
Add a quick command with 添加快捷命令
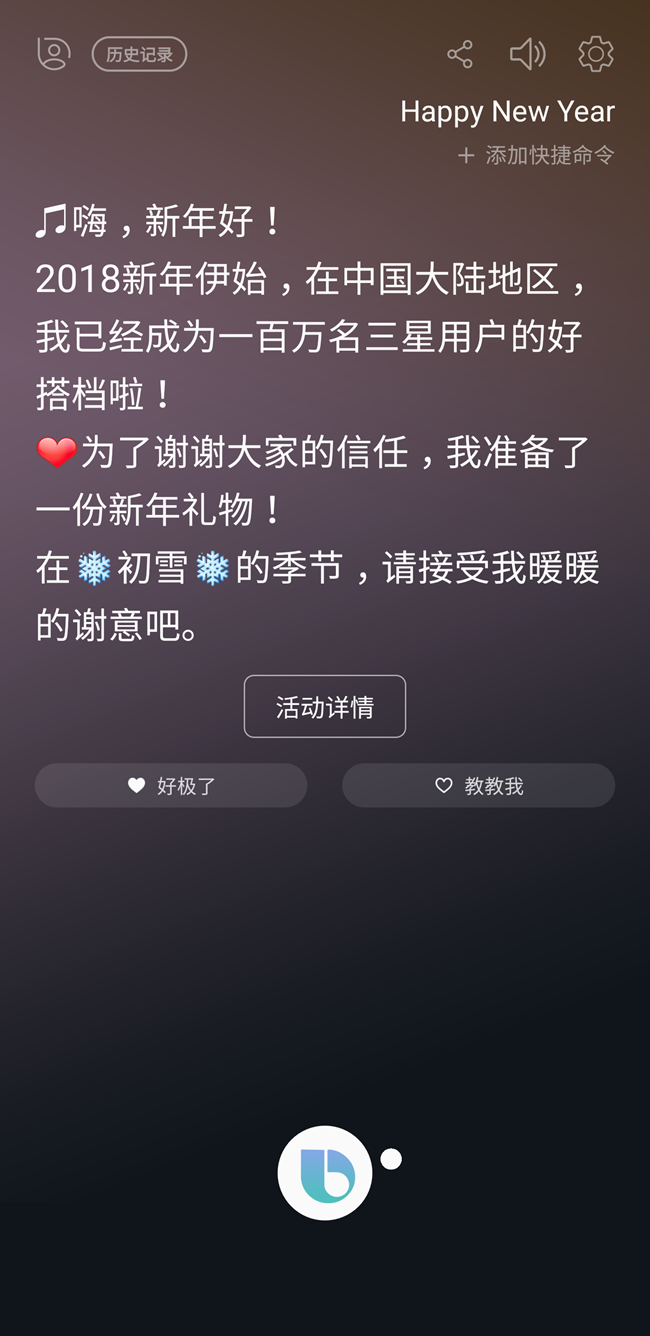tap(536, 155)
